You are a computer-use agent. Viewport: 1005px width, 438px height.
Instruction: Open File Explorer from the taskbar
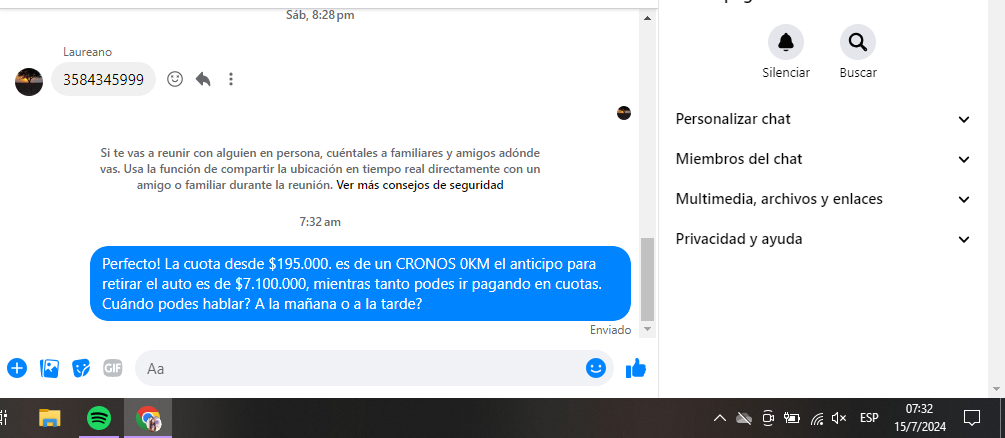(50, 418)
